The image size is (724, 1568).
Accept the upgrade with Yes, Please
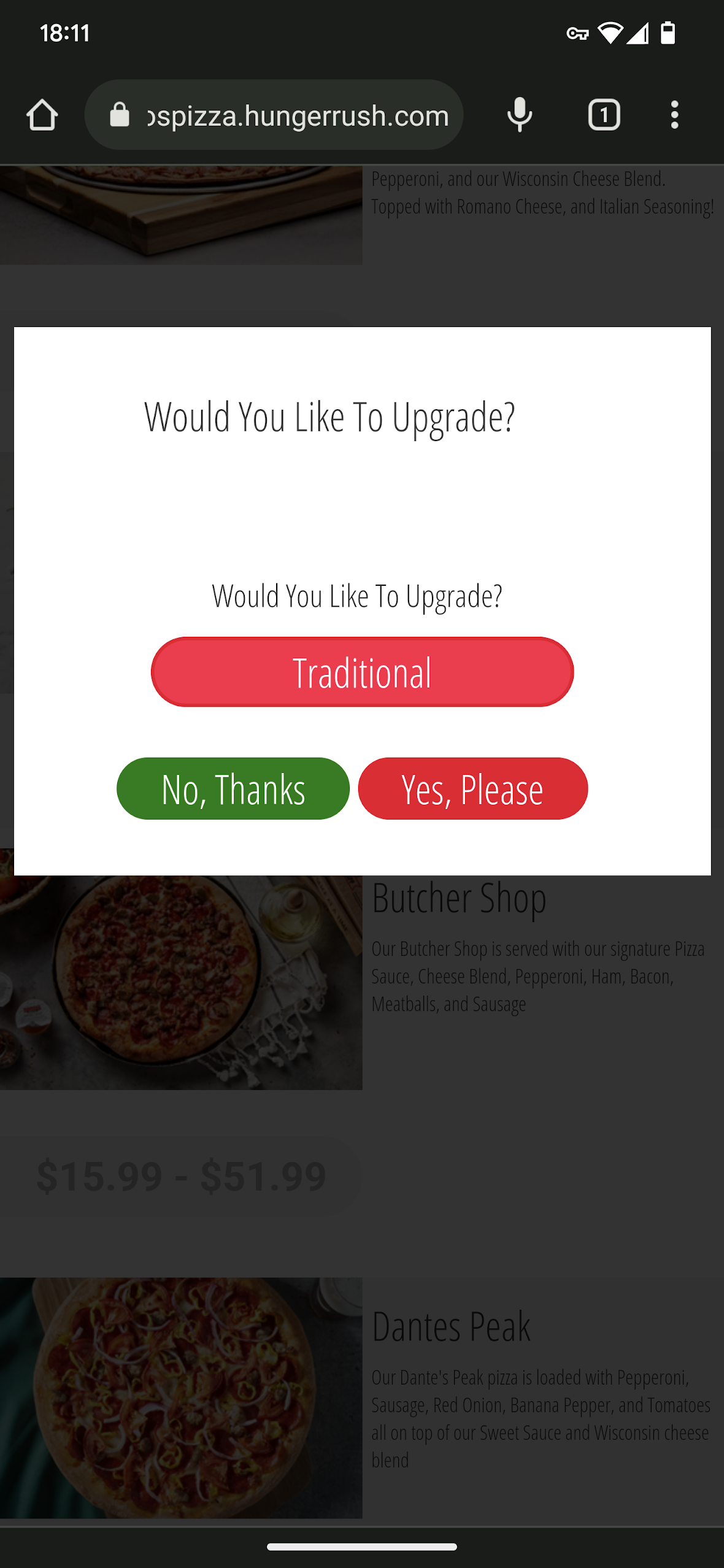pyautogui.click(x=472, y=788)
